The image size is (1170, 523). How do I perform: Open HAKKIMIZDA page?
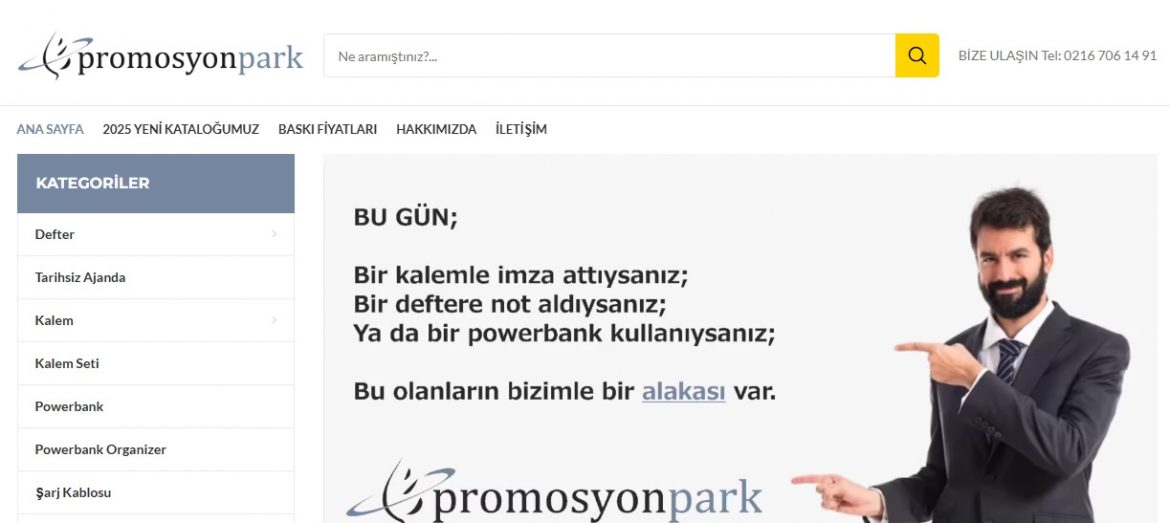pos(436,129)
